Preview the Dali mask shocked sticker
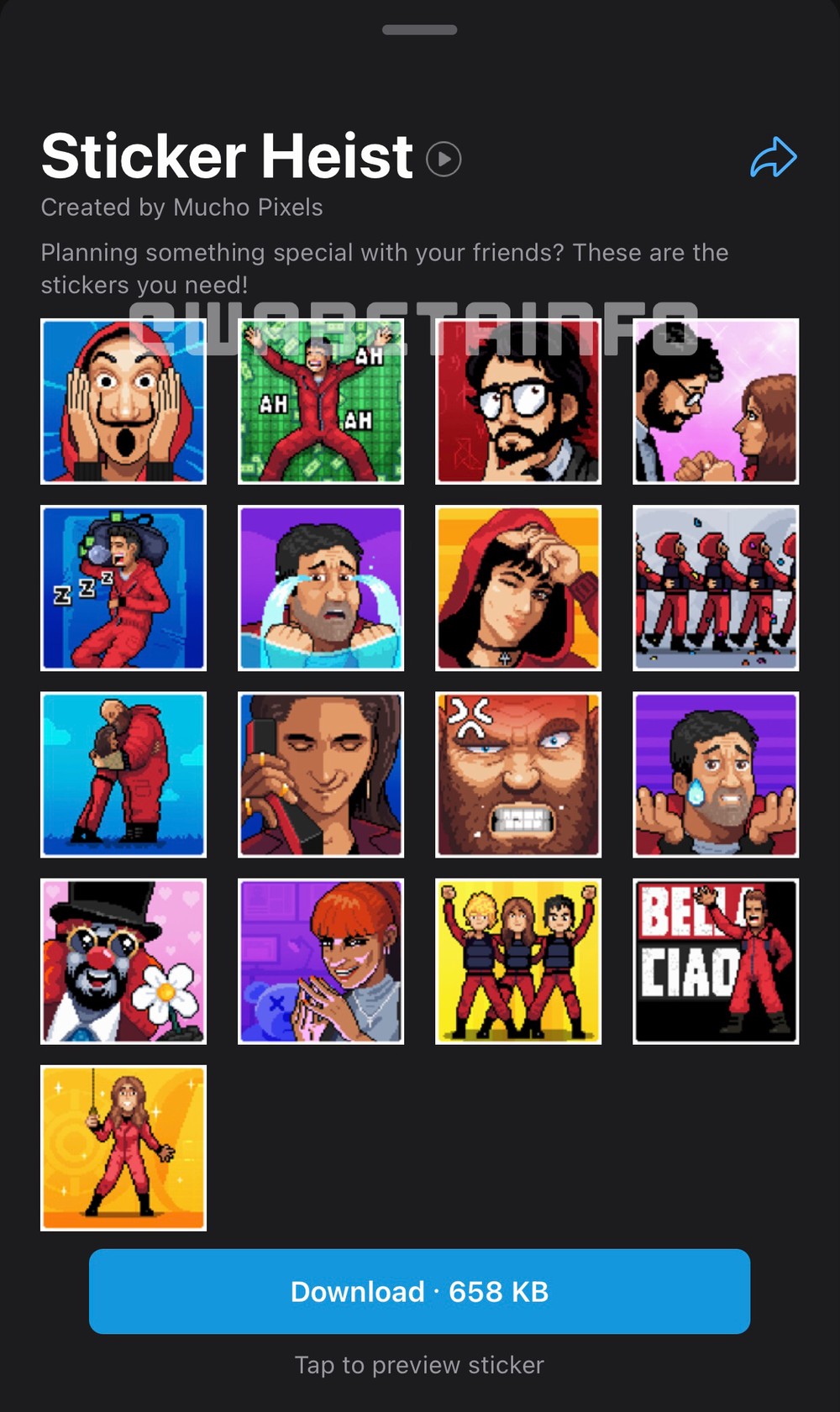Viewport: 840px width, 1412px height. coord(123,402)
